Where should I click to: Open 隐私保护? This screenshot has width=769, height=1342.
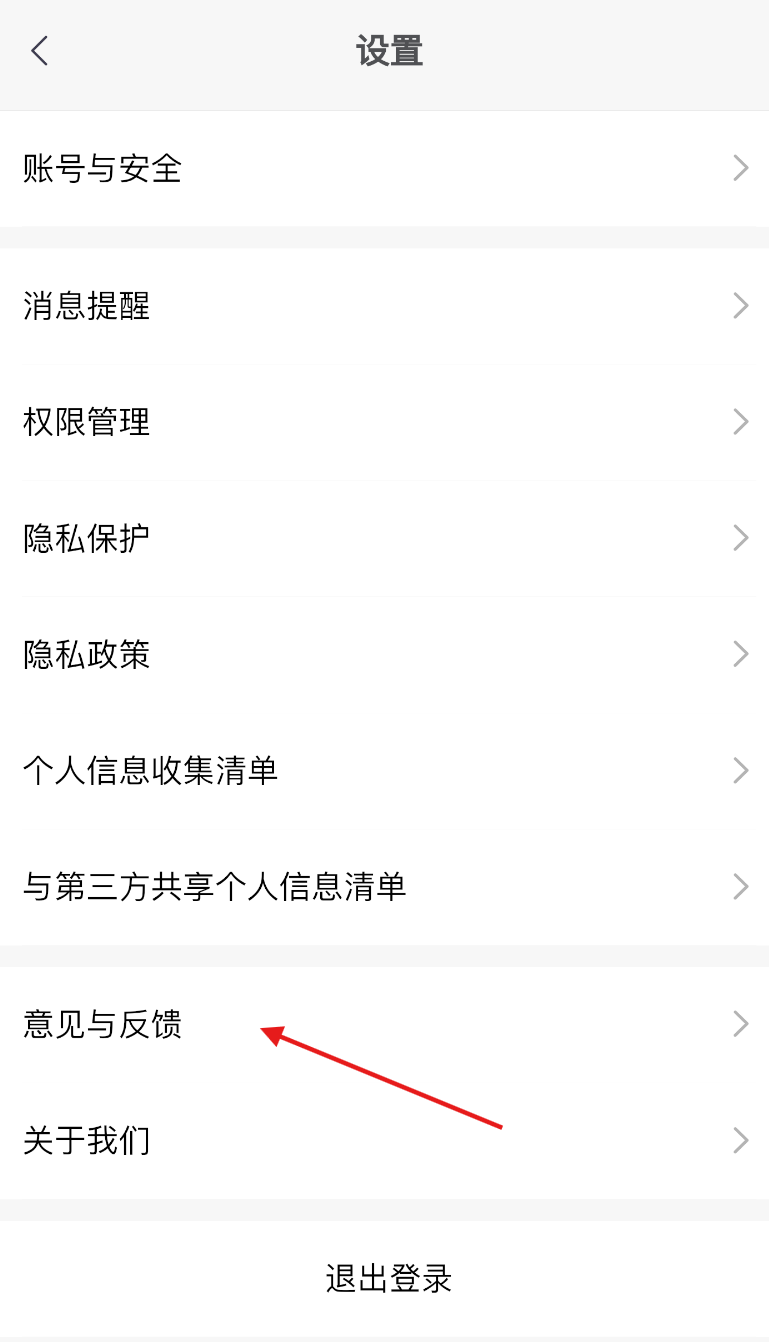coord(384,538)
